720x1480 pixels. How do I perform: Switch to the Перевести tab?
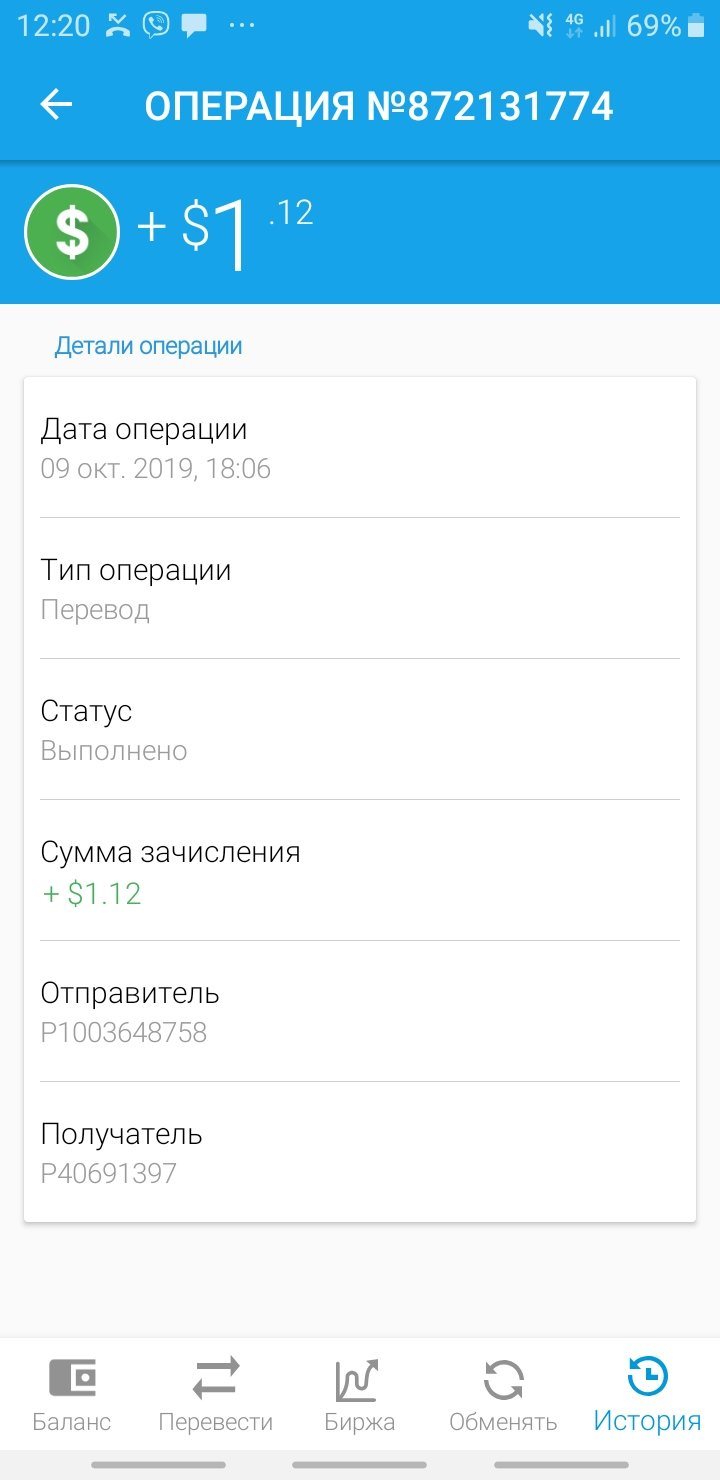pyautogui.click(x=216, y=1394)
